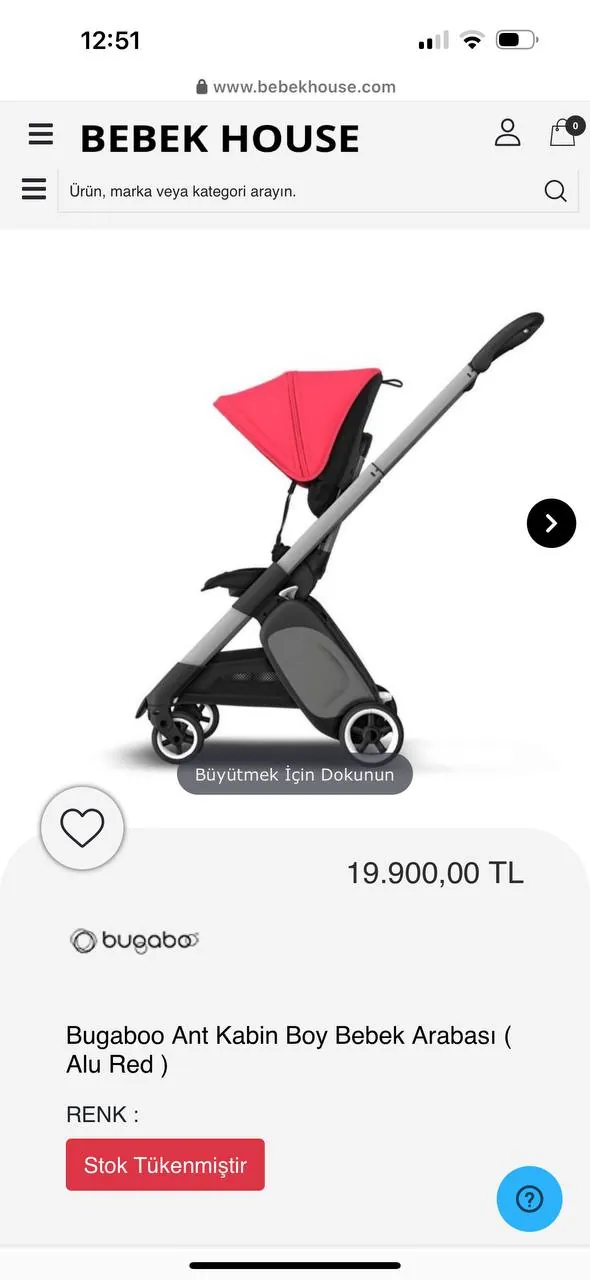Tap the www.bebekhouse.com address bar
Image resolution: width=590 pixels, height=1280 pixels.
click(295, 87)
